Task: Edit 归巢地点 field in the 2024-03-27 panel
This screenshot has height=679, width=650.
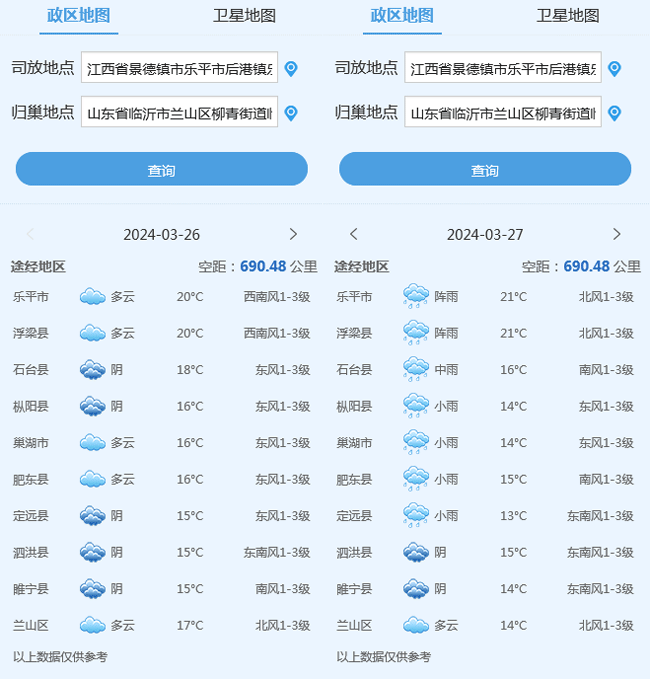Action: click(502, 112)
